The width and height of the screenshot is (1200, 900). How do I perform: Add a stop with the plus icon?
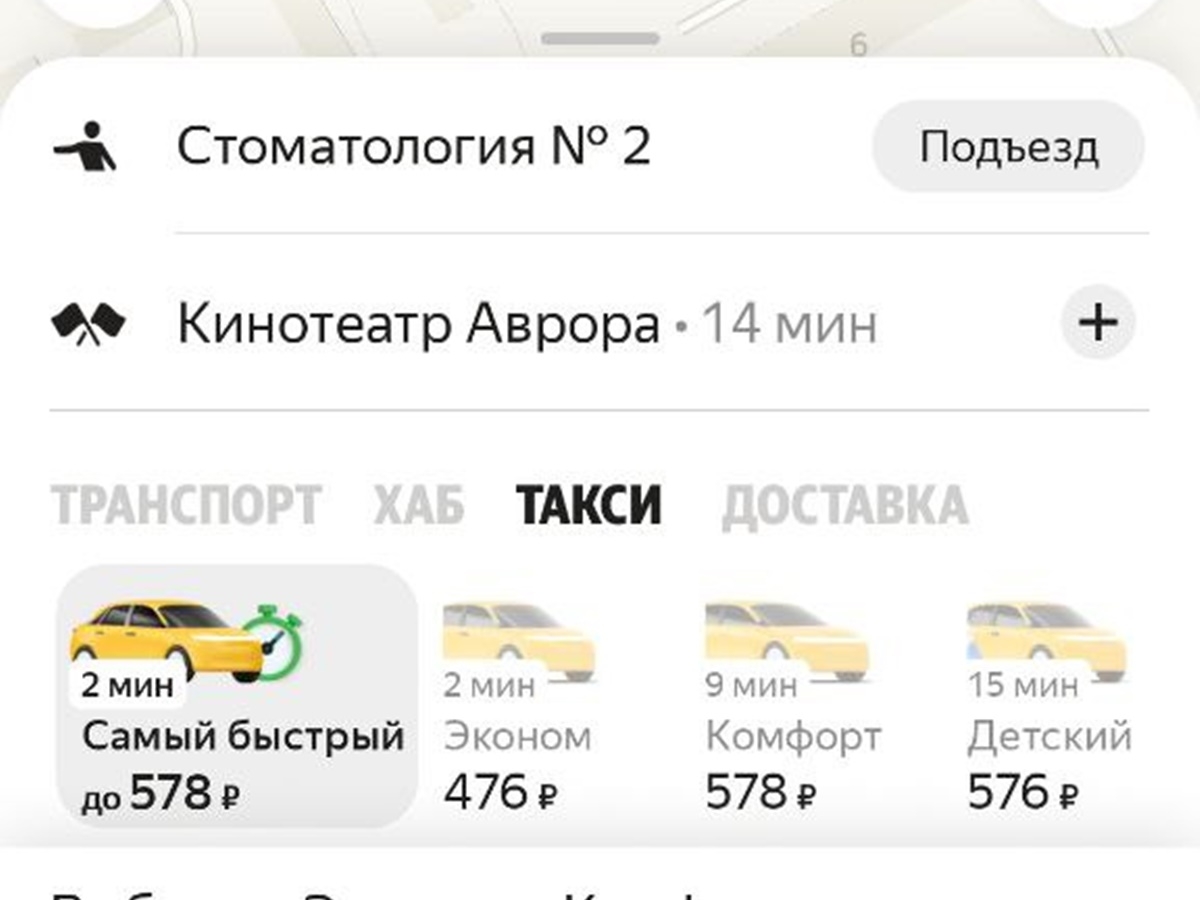point(1098,323)
